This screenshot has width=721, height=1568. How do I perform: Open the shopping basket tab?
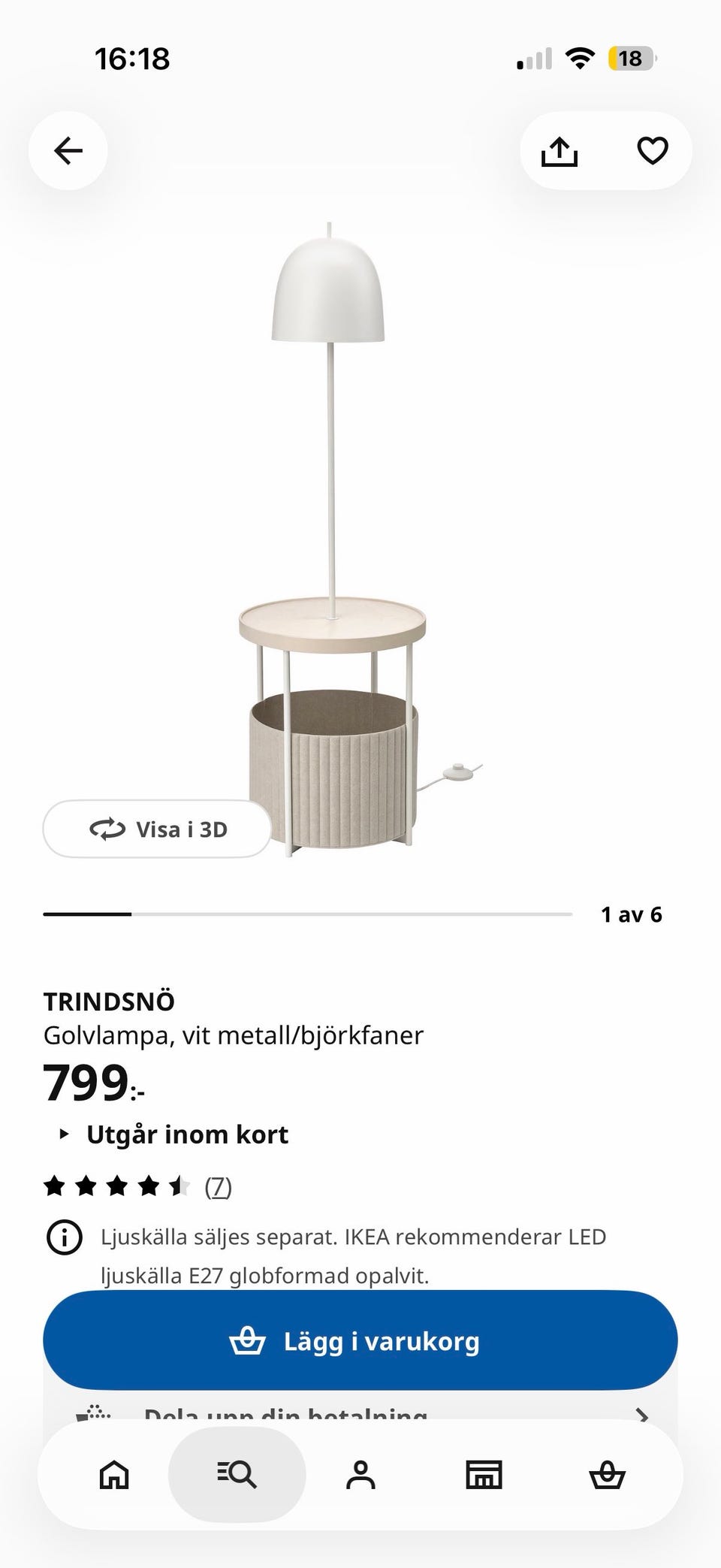tap(607, 1475)
